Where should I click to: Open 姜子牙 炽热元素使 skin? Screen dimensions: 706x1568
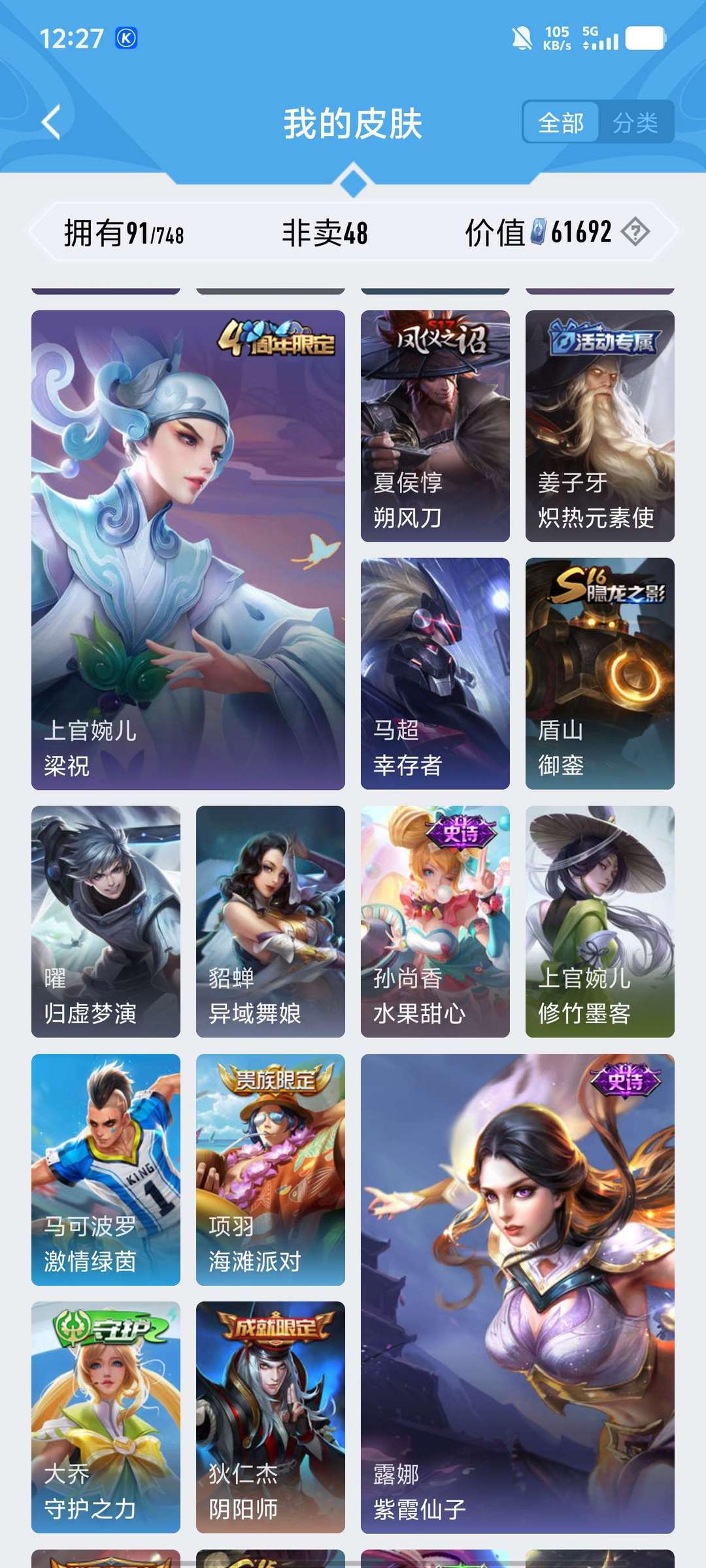pyautogui.click(x=600, y=426)
